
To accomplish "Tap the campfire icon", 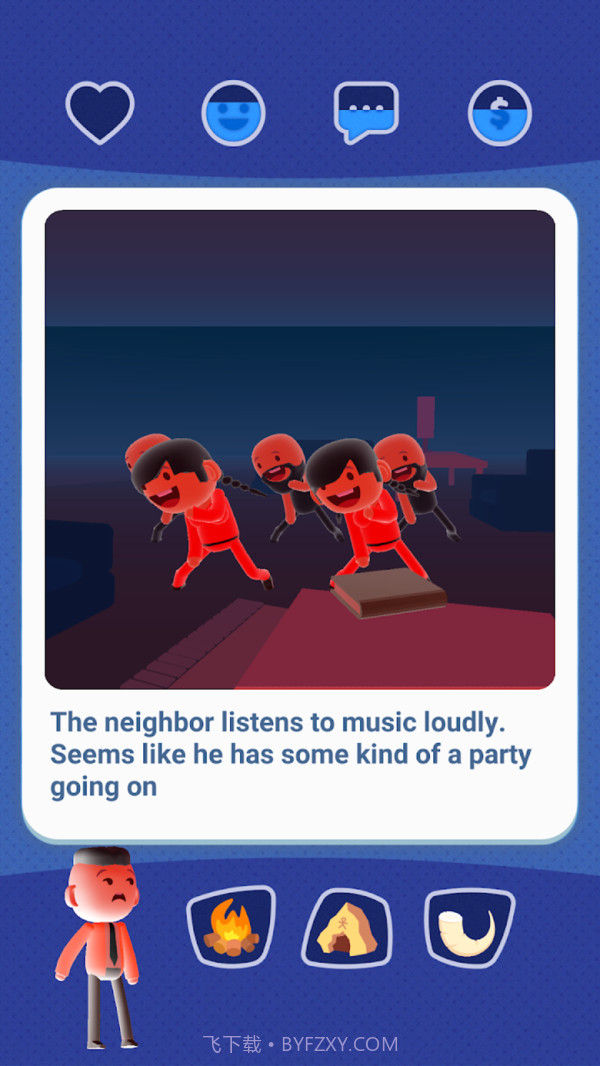I will click(x=231, y=927).
